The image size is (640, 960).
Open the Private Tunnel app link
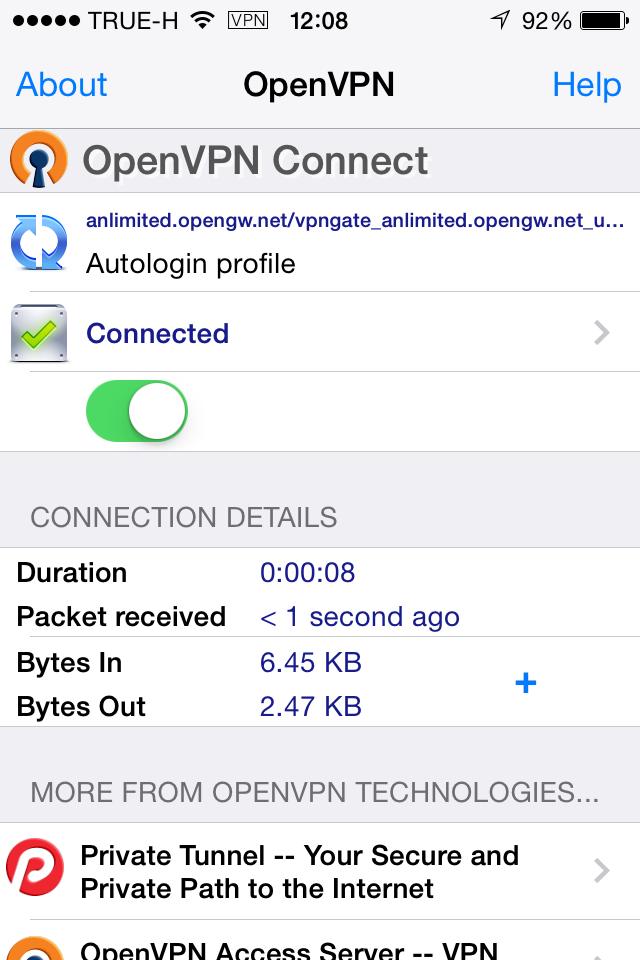(x=320, y=872)
